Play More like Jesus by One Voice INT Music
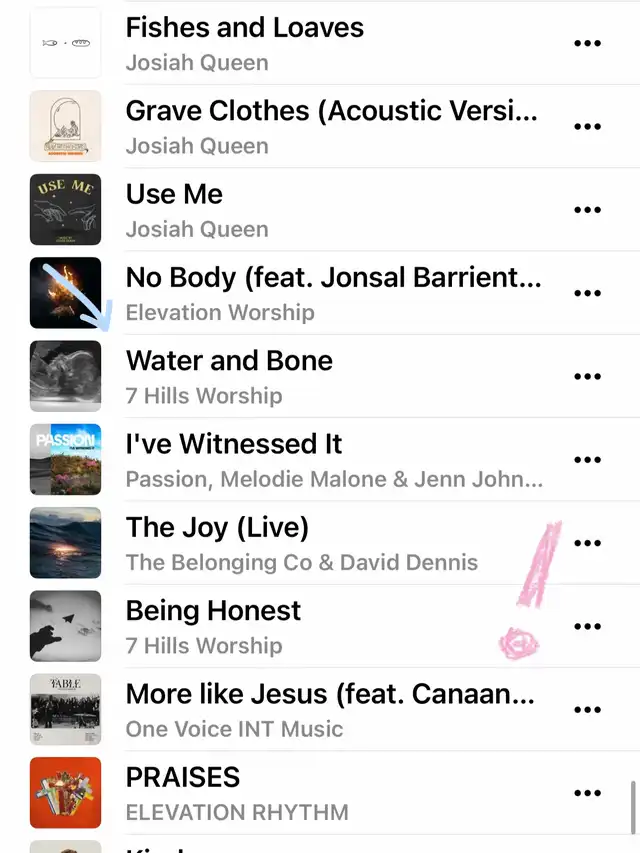 [330, 710]
